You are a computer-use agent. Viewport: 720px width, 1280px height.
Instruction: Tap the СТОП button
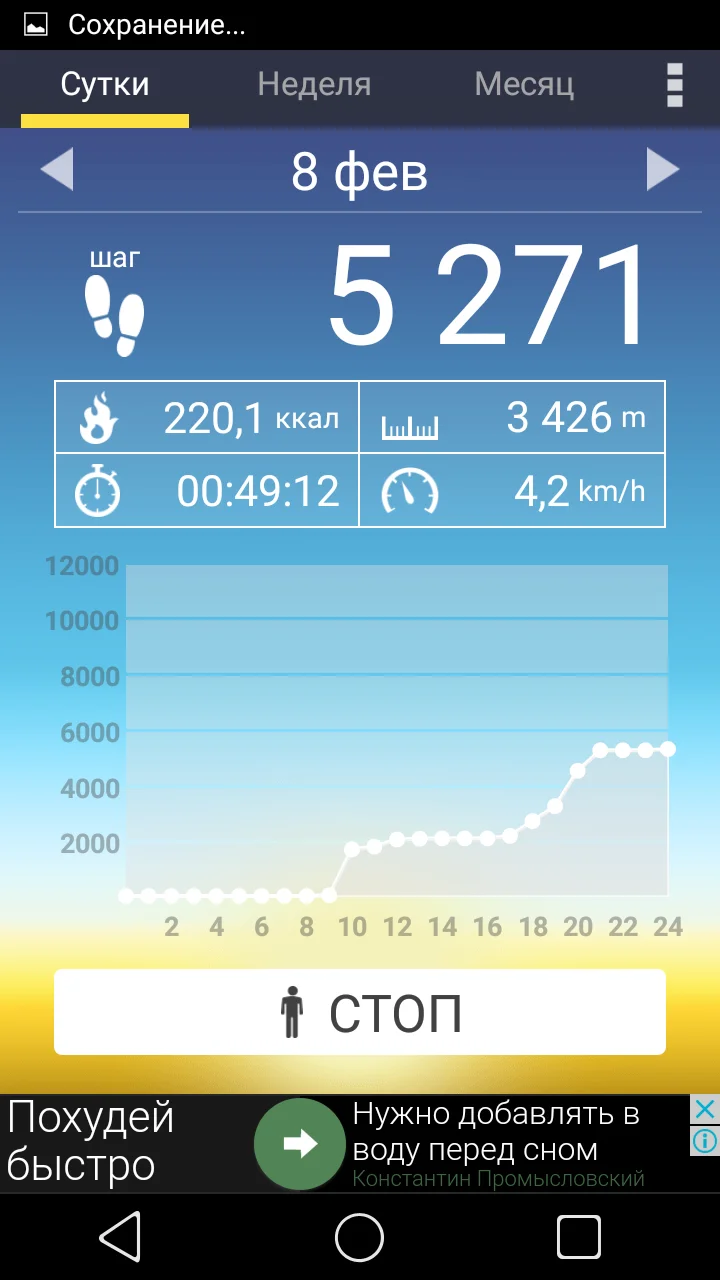tap(360, 1012)
